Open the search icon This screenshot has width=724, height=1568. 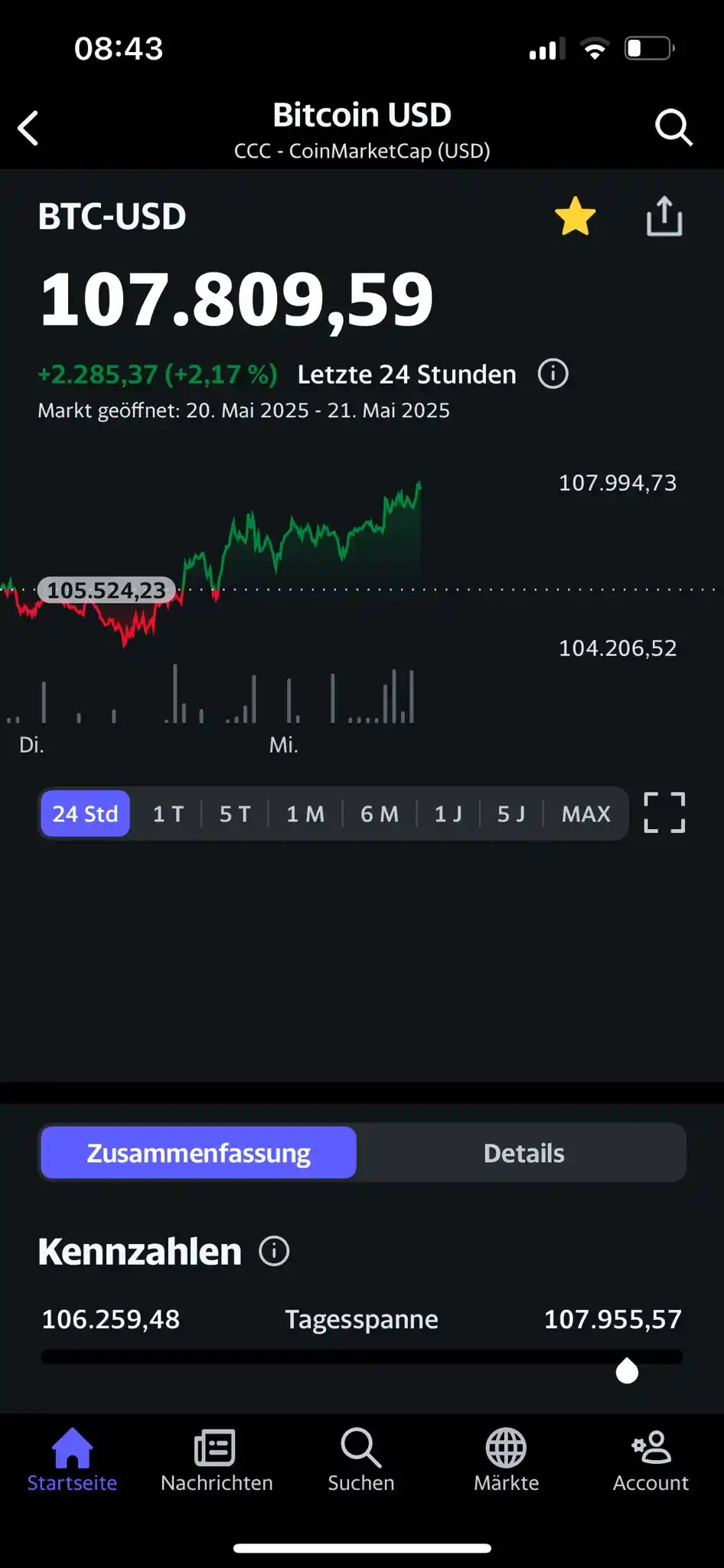point(674,128)
